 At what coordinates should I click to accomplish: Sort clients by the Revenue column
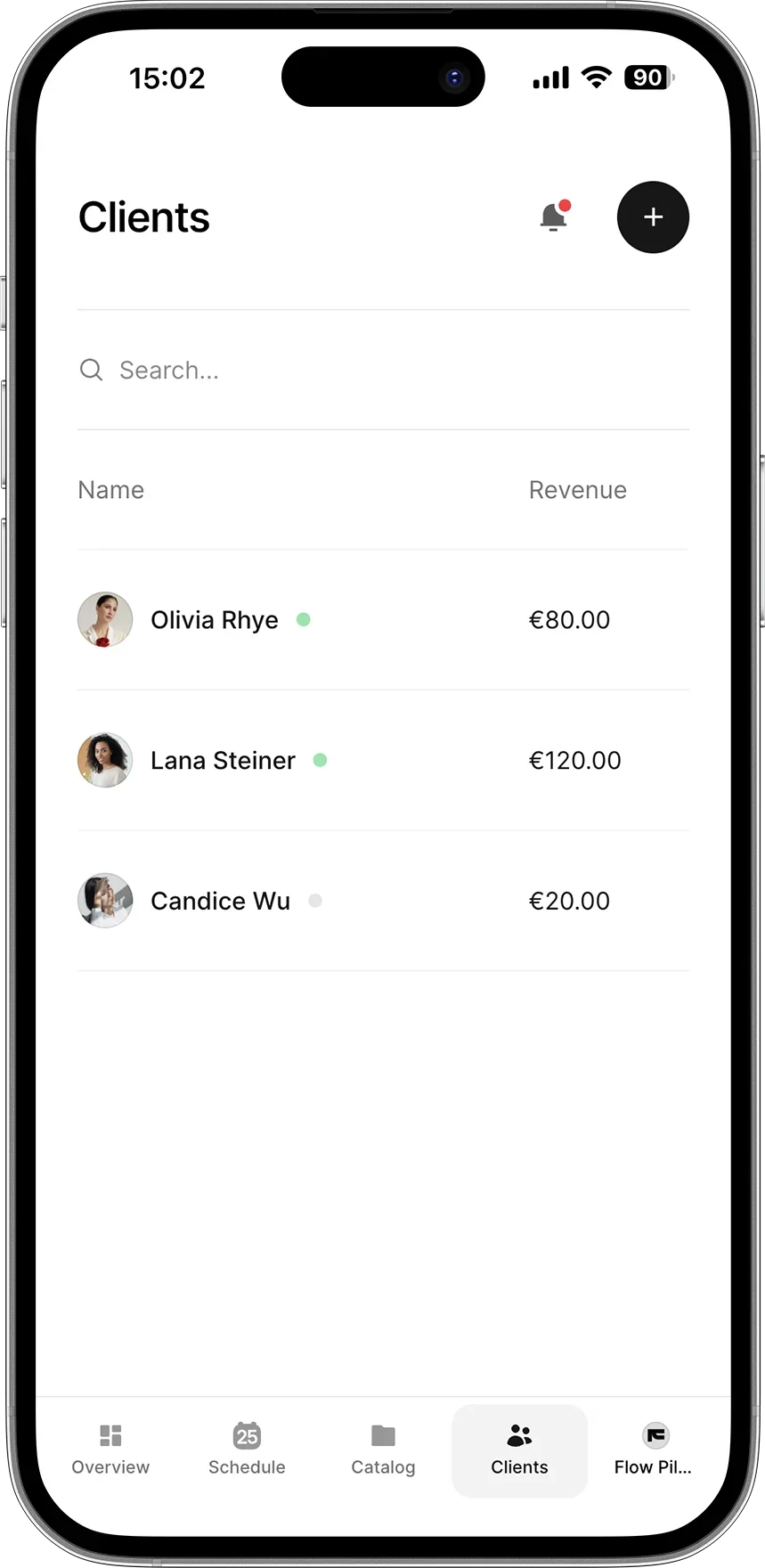click(x=577, y=489)
